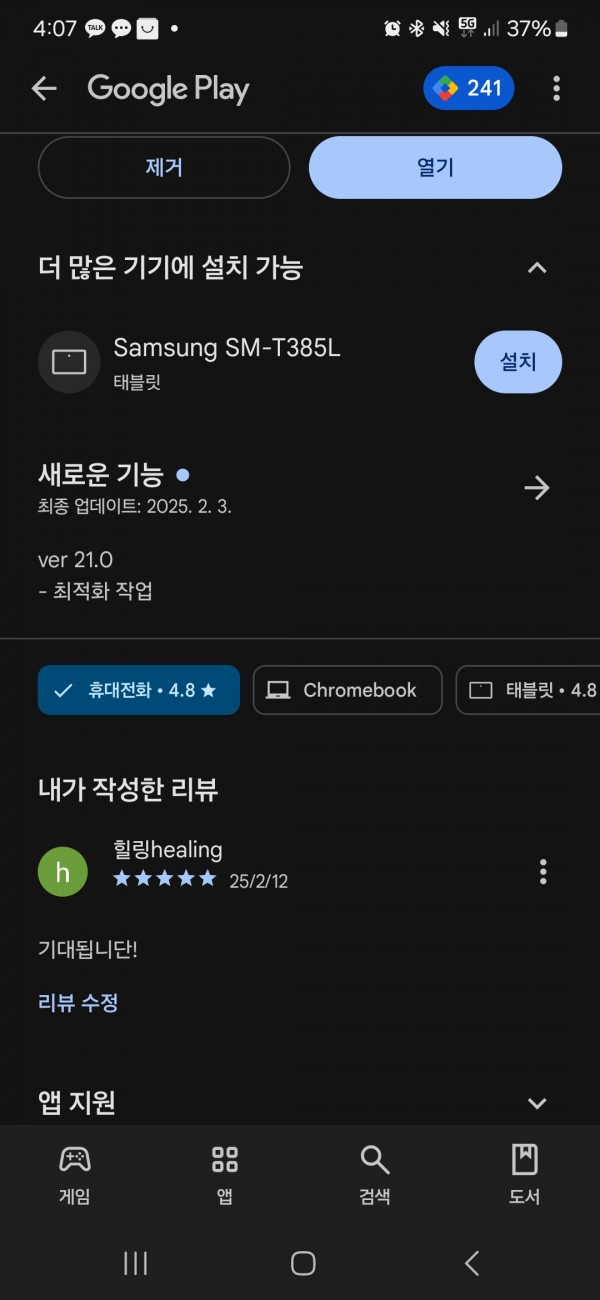
Task: Open the Play Points 241 badge
Action: click(469, 88)
